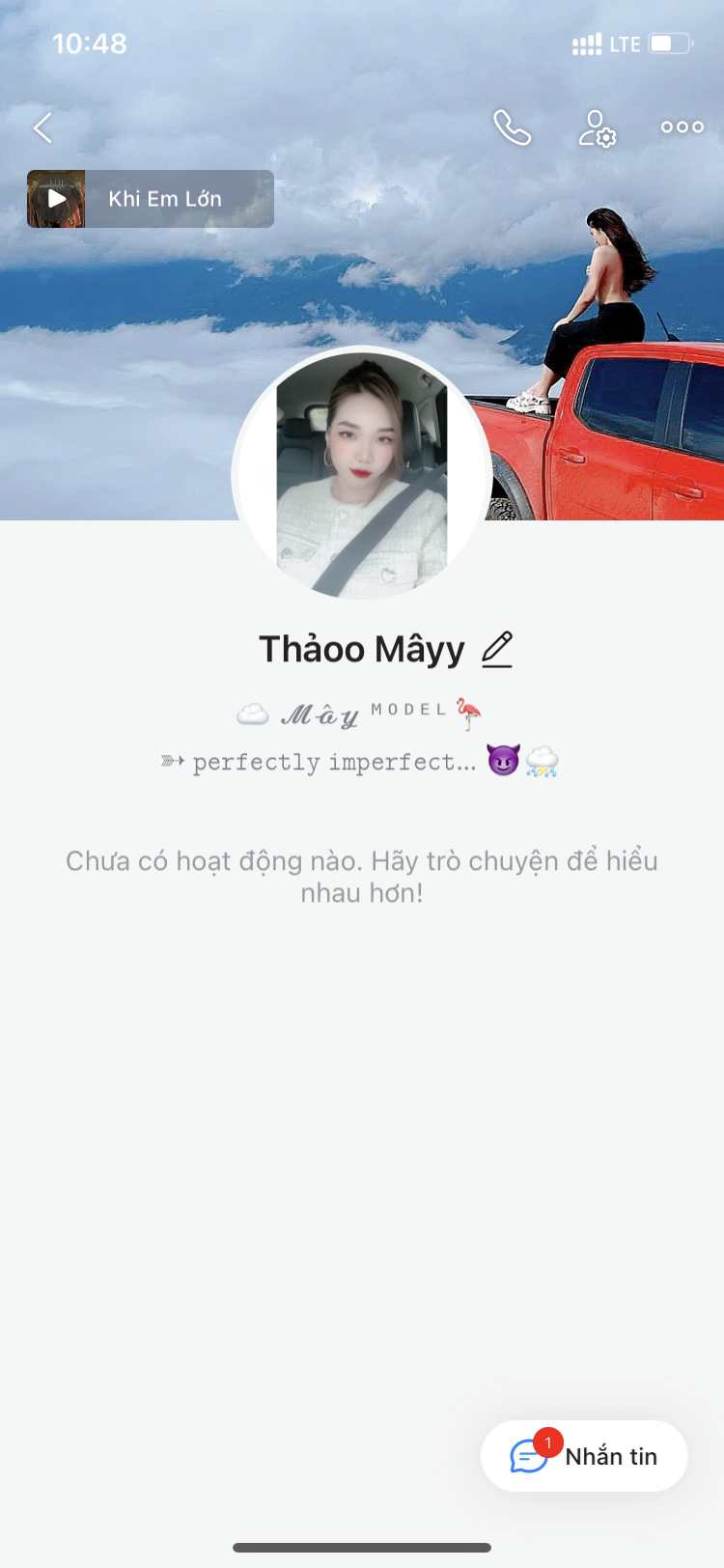Go back using the top arrow
This screenshot has width=724, height=1568.
[x=42, y=127]
